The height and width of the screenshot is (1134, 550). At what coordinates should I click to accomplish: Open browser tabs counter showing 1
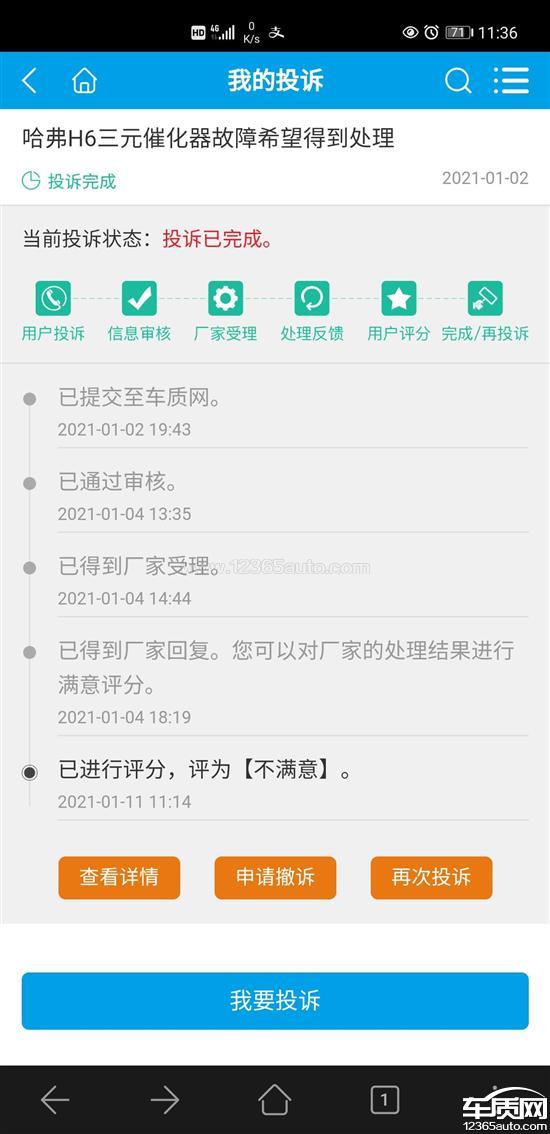[x=384, y=1100]
